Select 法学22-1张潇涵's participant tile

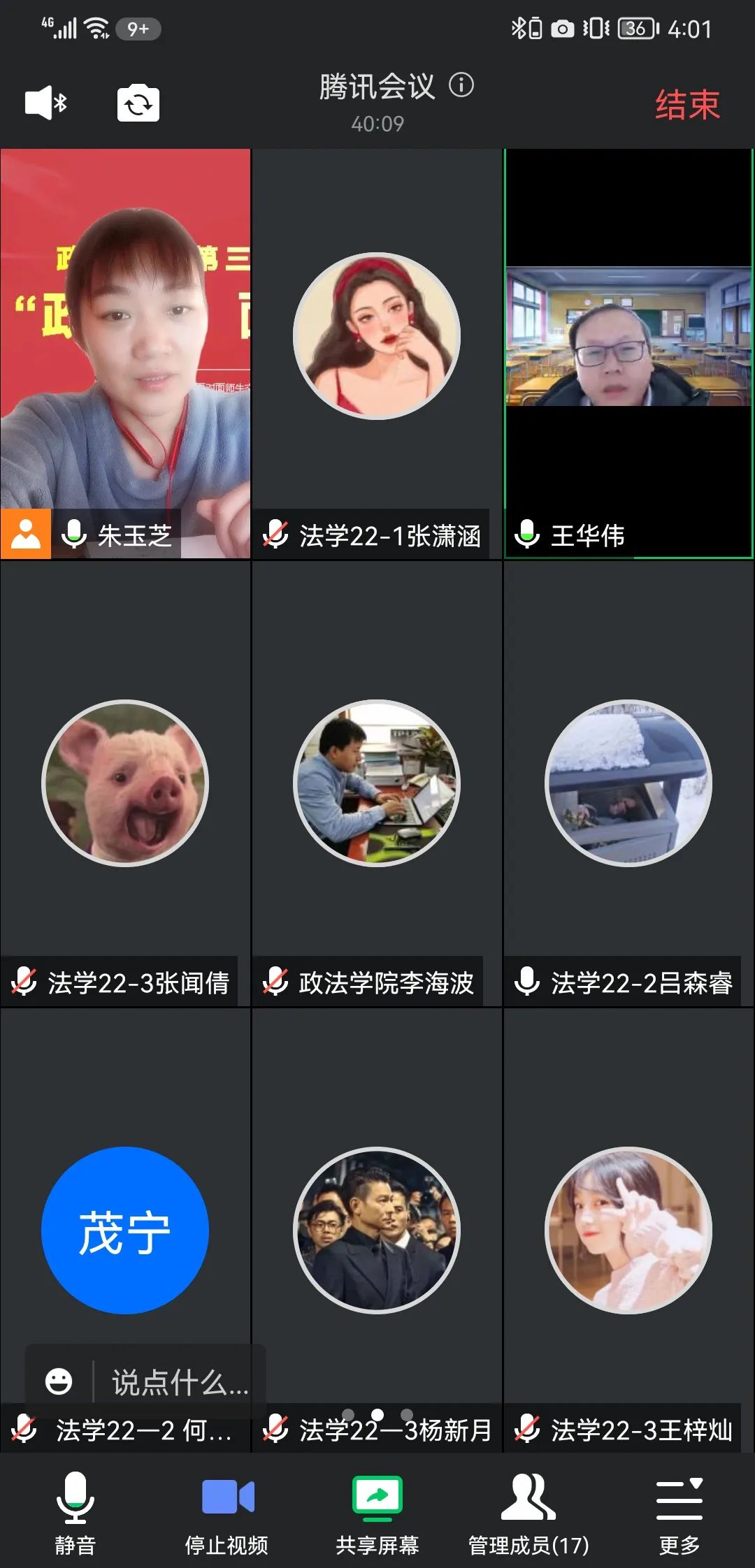click(x=377, y=353)
